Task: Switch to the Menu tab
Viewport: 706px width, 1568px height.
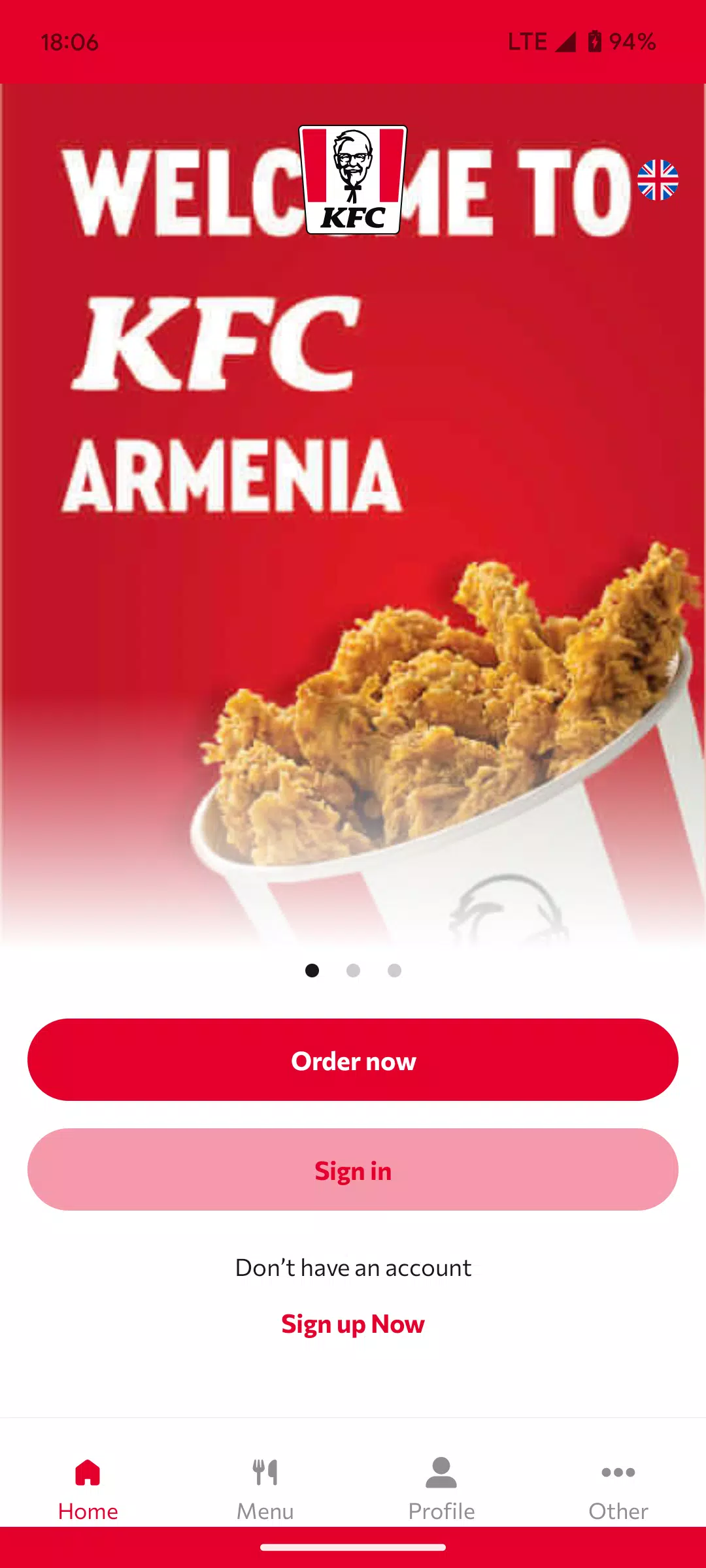Action: (x=265, y=1487)
